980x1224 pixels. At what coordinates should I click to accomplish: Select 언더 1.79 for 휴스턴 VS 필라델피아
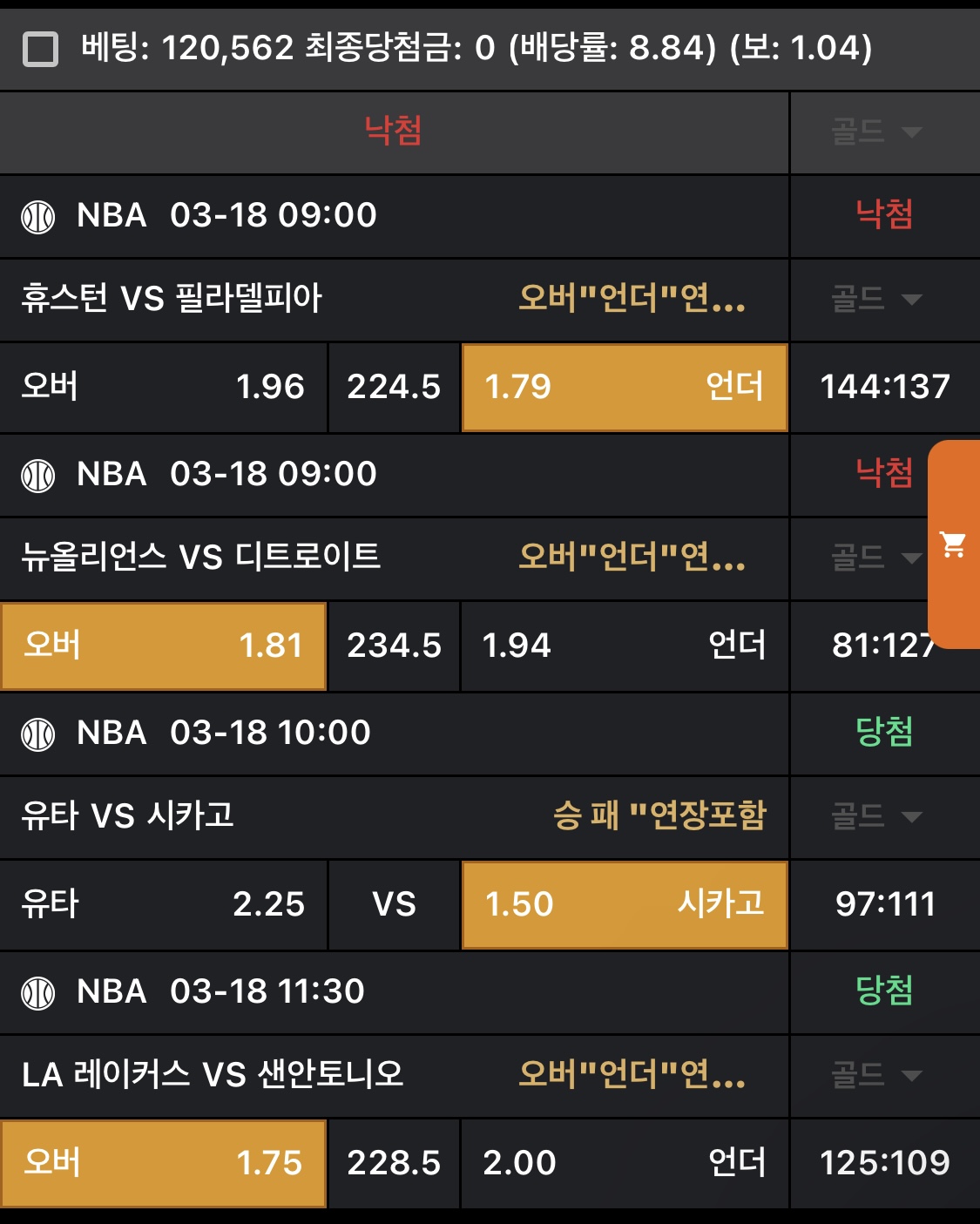624,387
